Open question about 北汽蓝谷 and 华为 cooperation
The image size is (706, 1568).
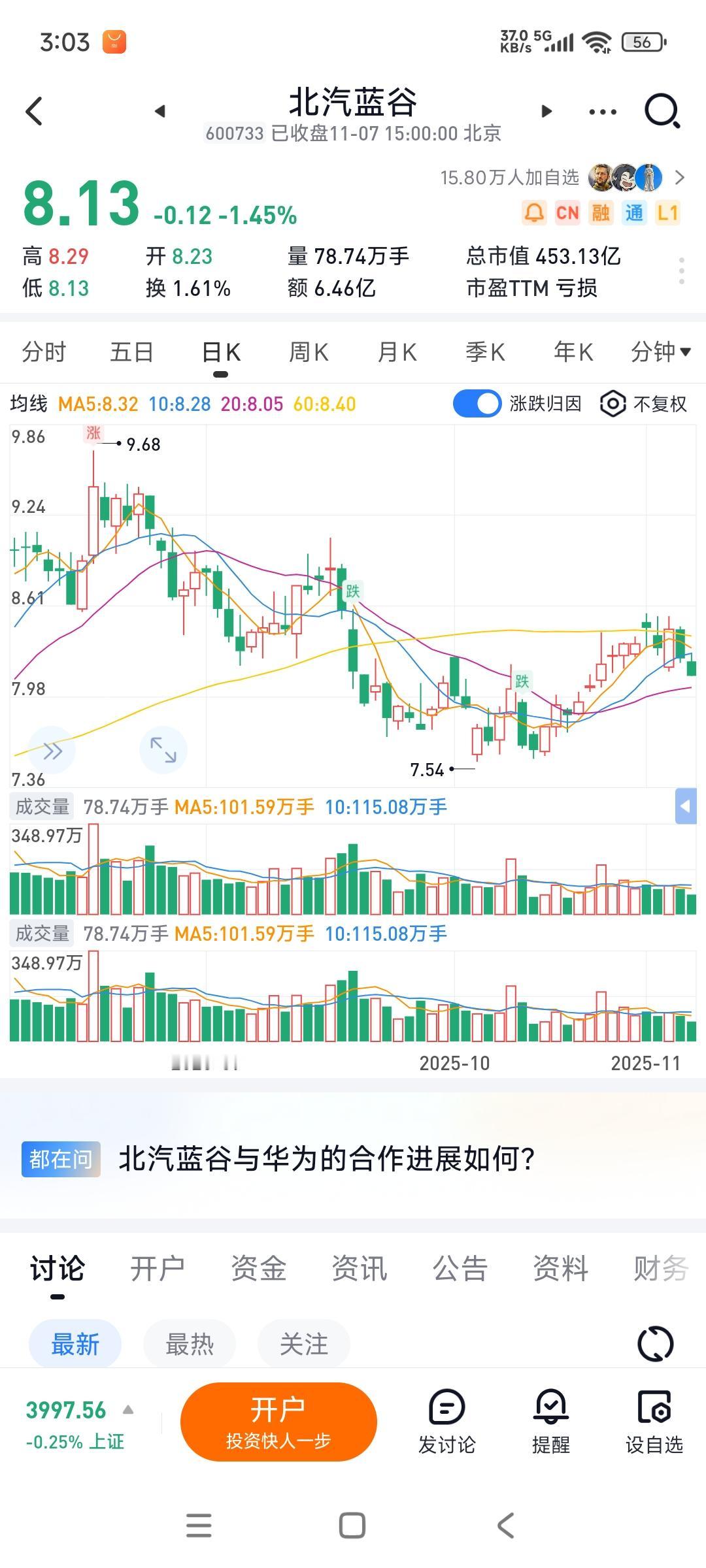pos(327,1159)
